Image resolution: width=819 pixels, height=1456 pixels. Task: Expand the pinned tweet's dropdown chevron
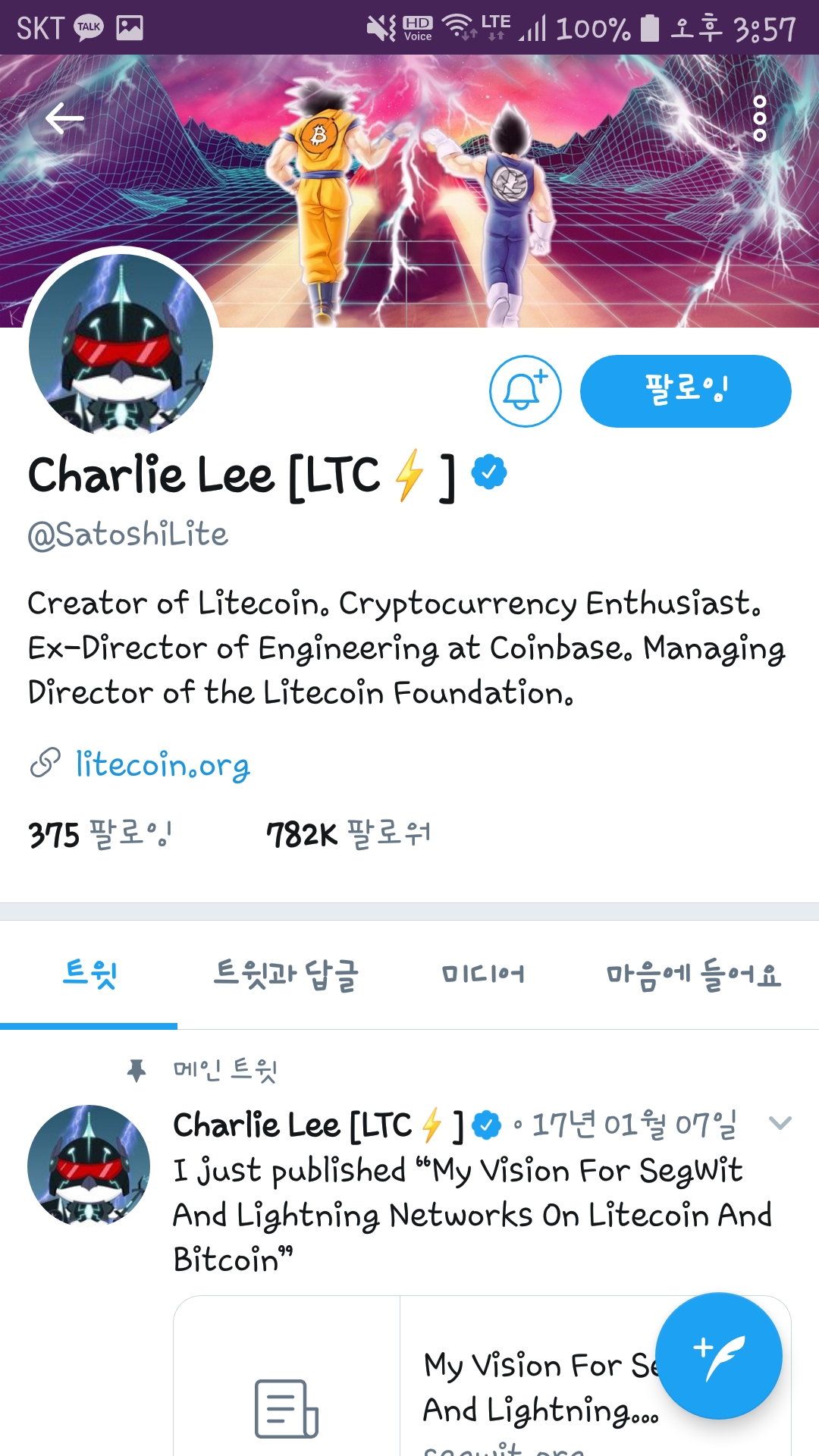tap(780, 1123)
